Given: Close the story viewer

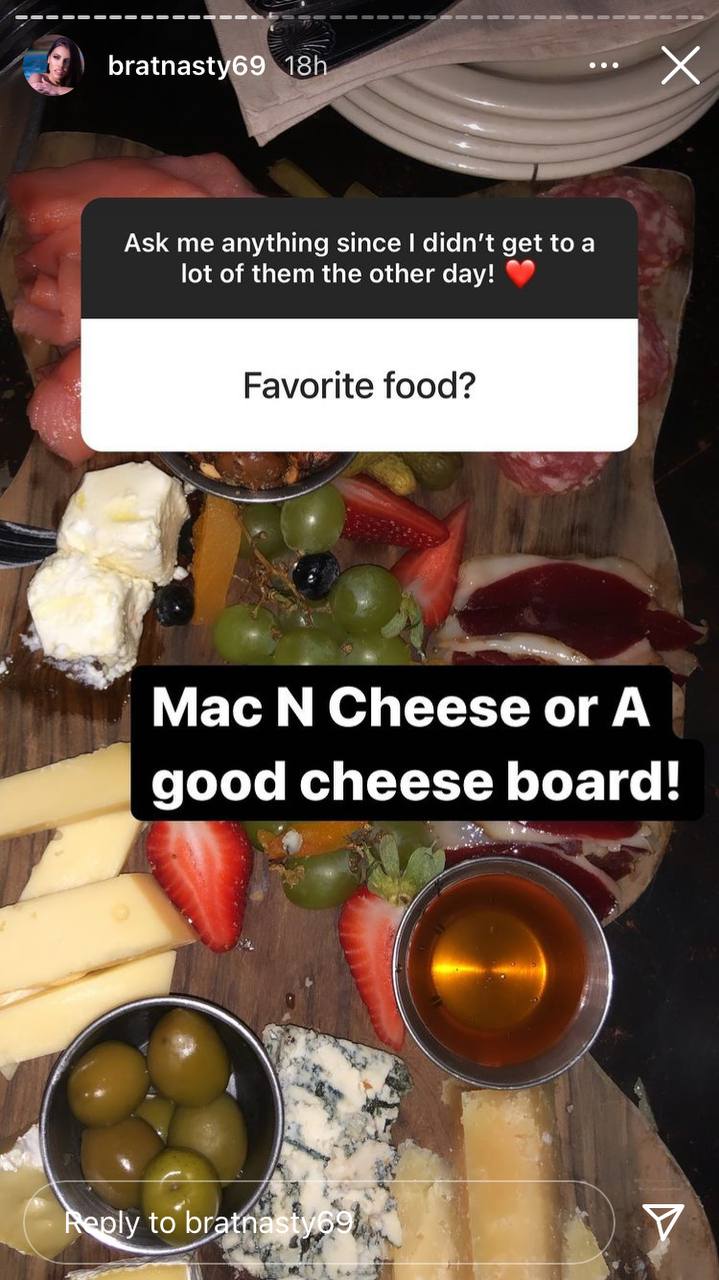Looking at the screenshot, I should [x=680, y=66].
